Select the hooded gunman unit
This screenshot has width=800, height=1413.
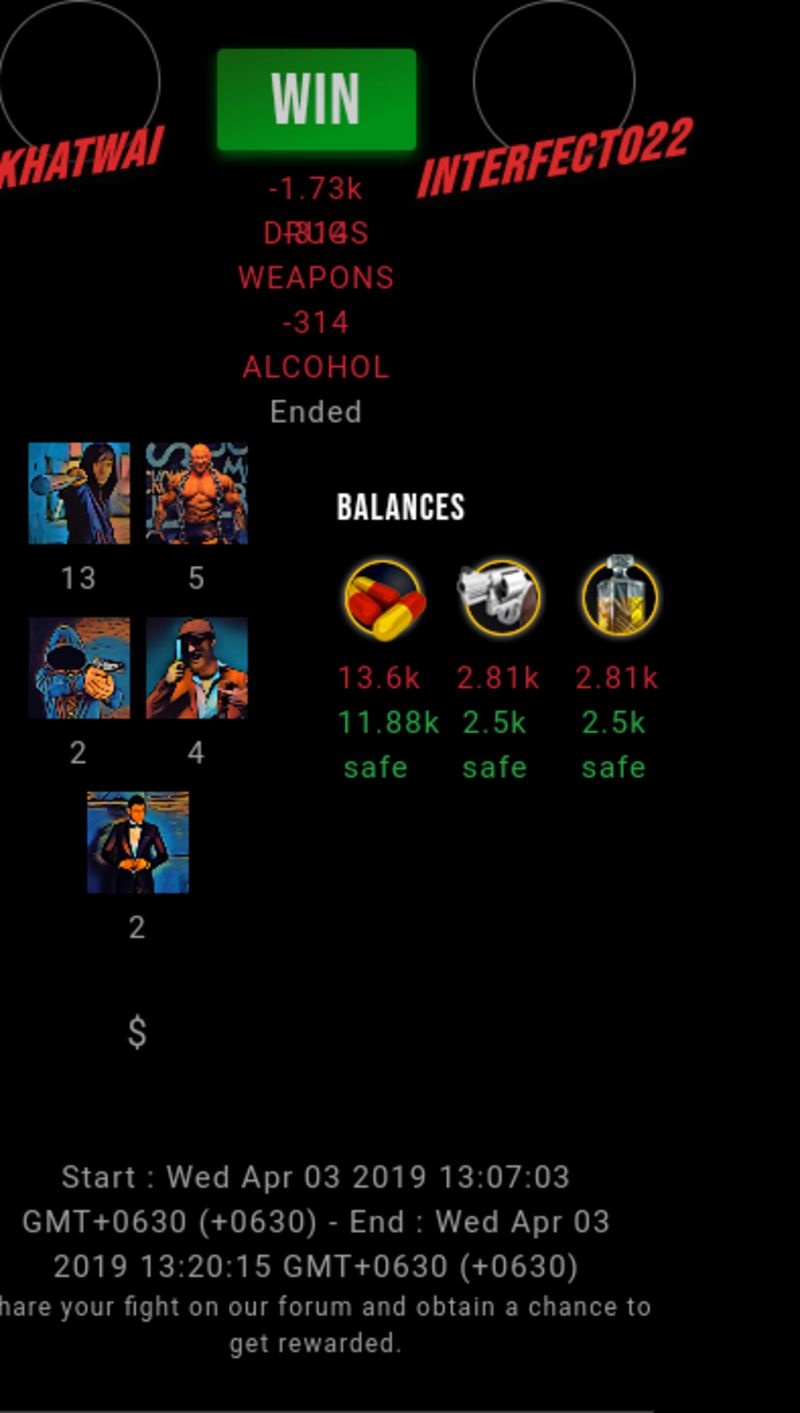pyautogui.click(x=79, y=668)
